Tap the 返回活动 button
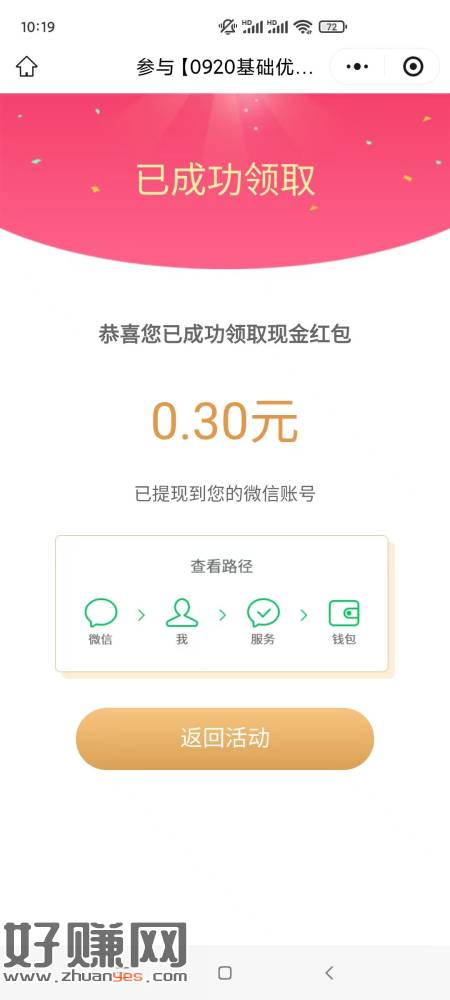This screenshot has height=1000, width=450. click(225, 739)
